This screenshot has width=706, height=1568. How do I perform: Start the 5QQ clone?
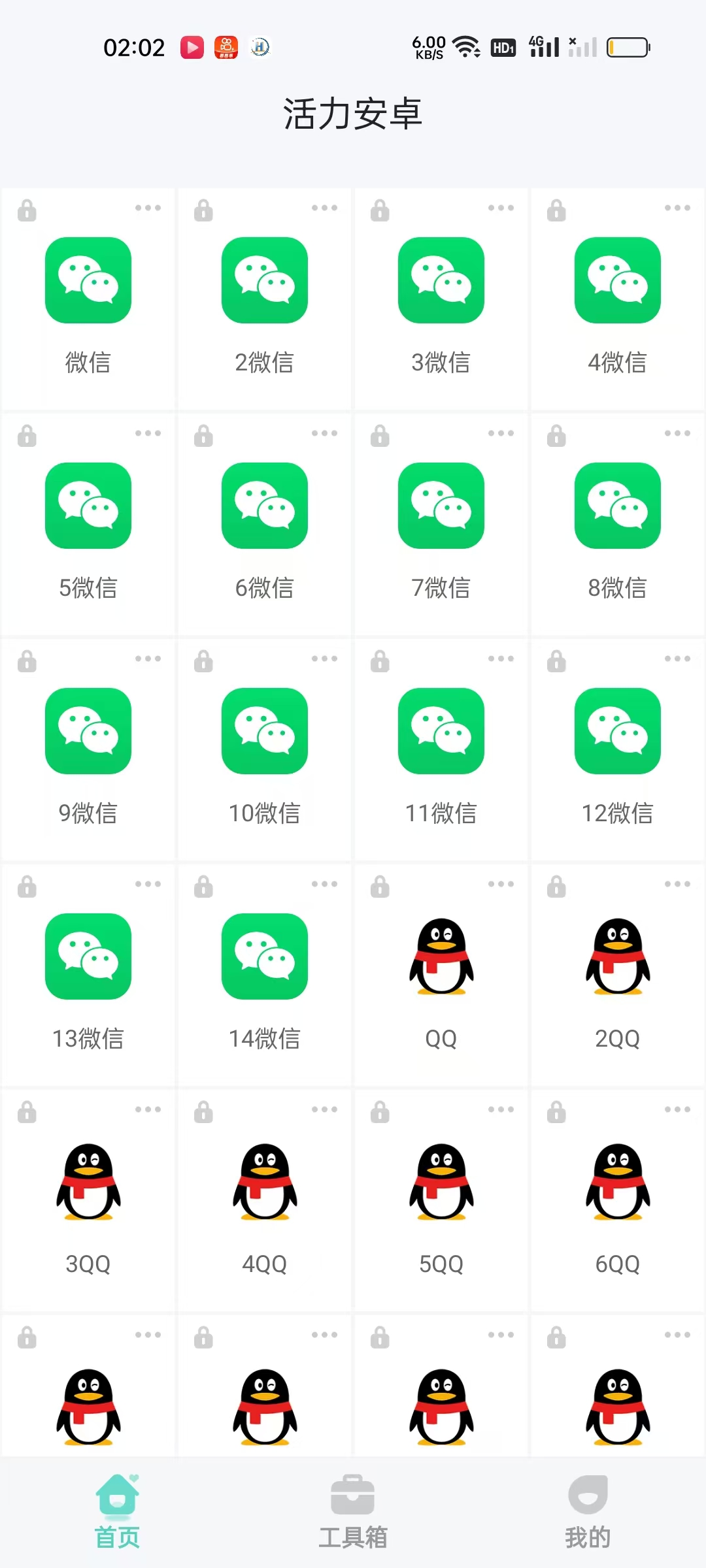coord(441,1183)
